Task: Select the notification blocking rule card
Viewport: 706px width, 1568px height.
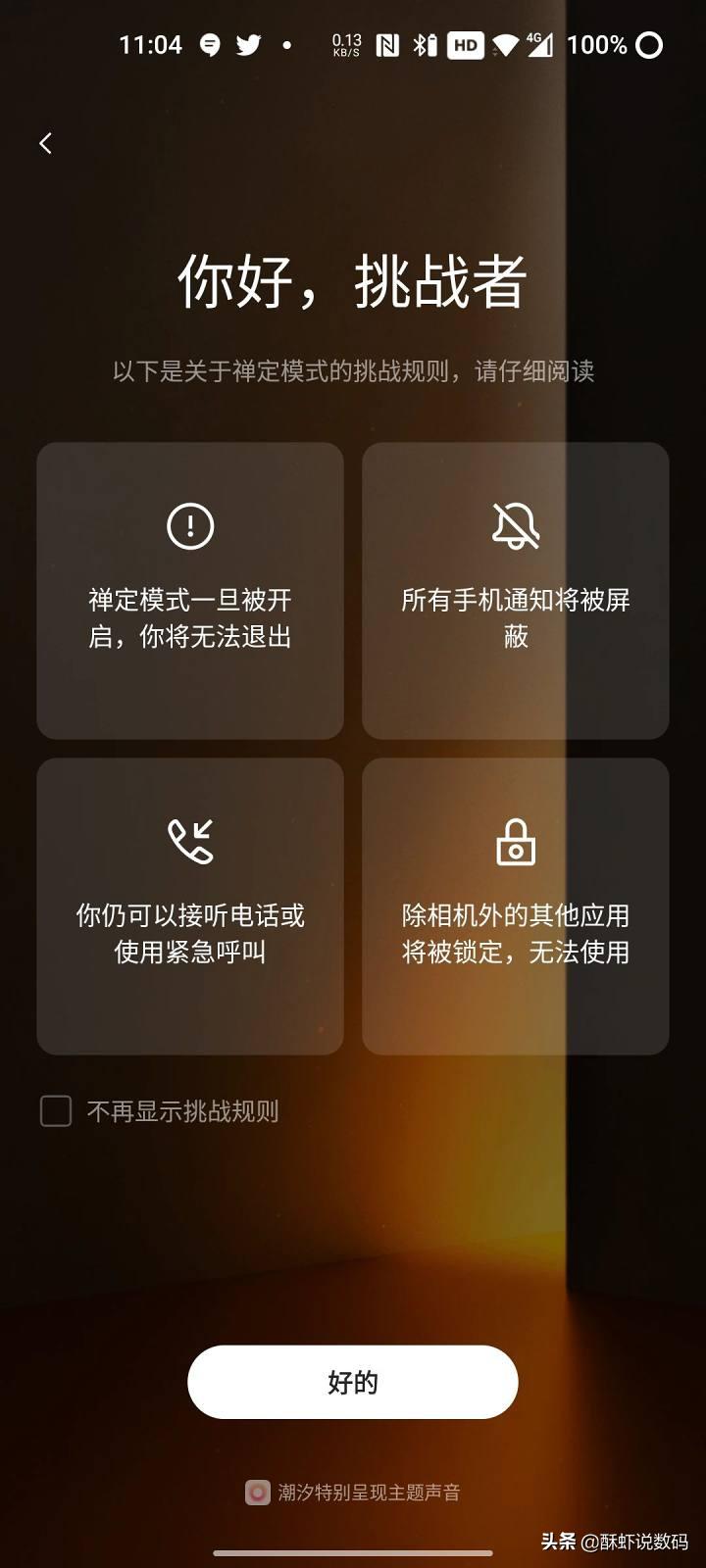Action: point(516,590)
